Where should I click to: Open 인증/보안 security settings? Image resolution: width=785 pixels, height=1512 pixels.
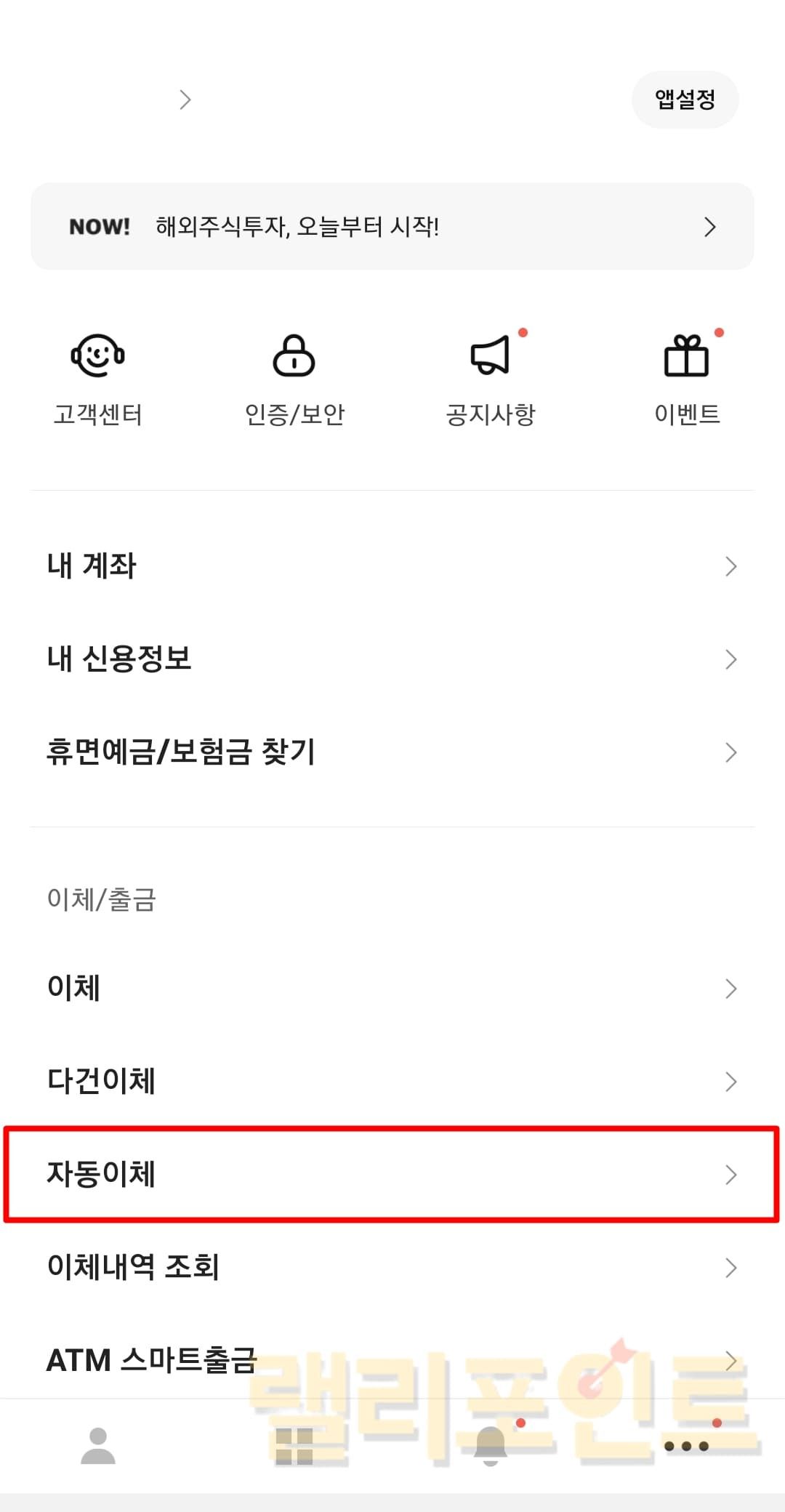point(294,379)
